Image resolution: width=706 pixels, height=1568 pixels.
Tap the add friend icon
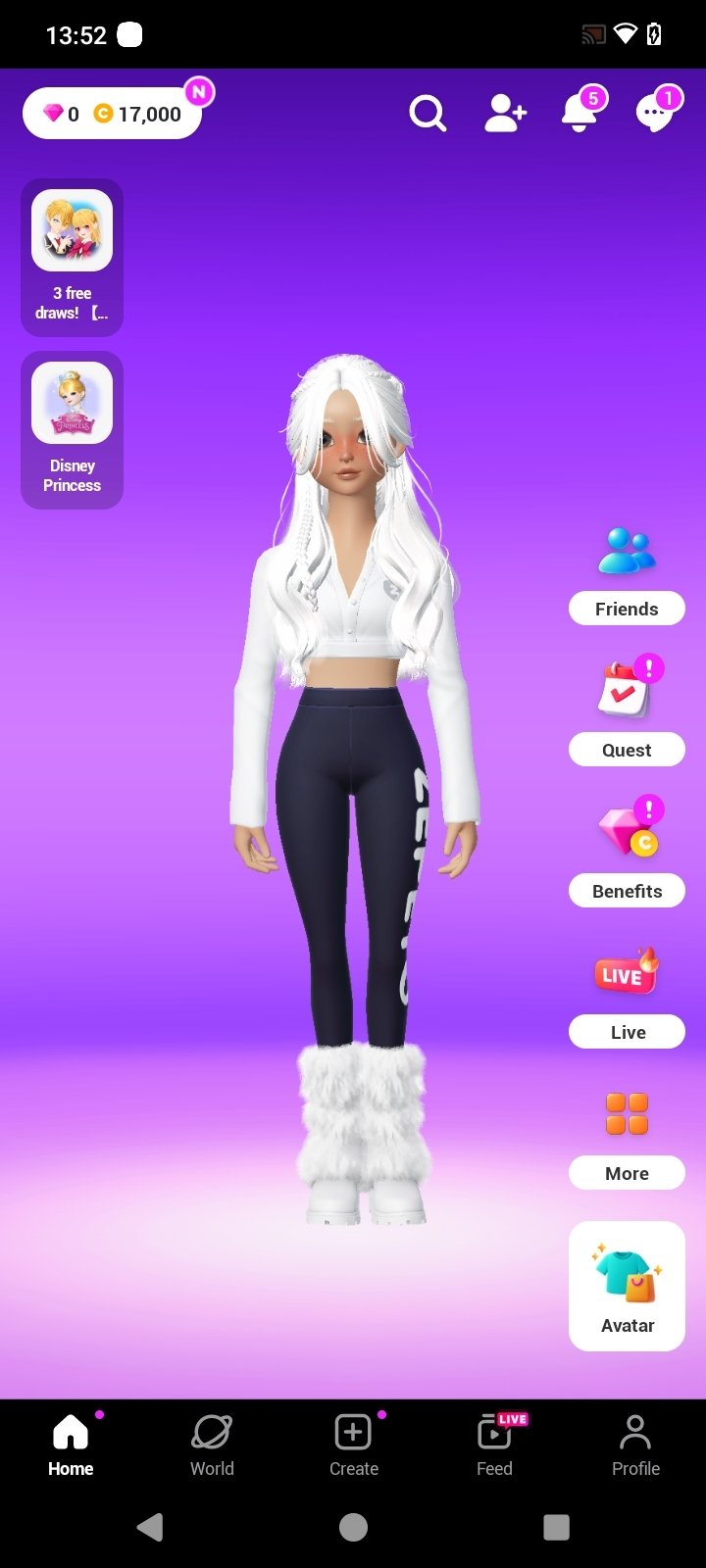pos(505,114)
